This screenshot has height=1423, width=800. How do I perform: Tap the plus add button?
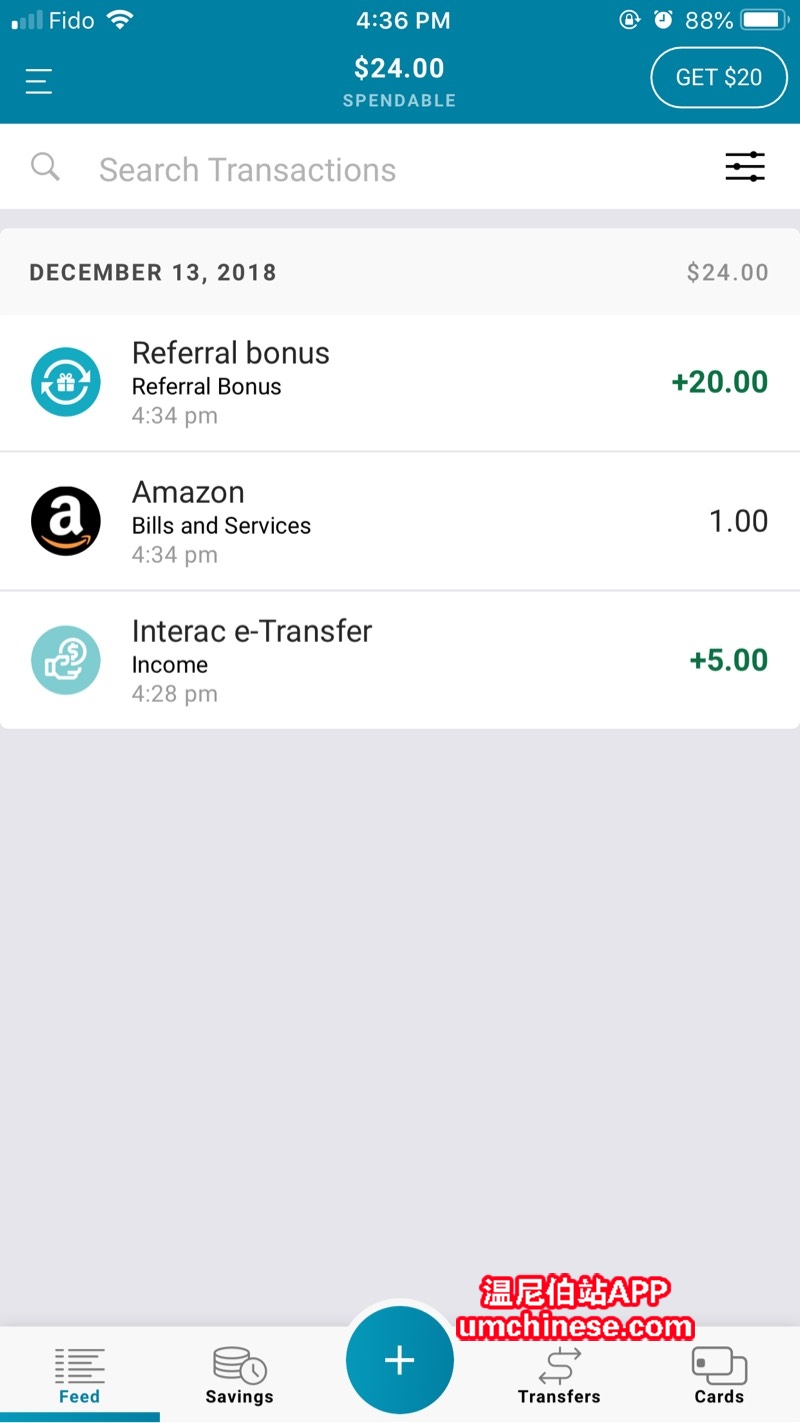click(x=399, y=1360)
